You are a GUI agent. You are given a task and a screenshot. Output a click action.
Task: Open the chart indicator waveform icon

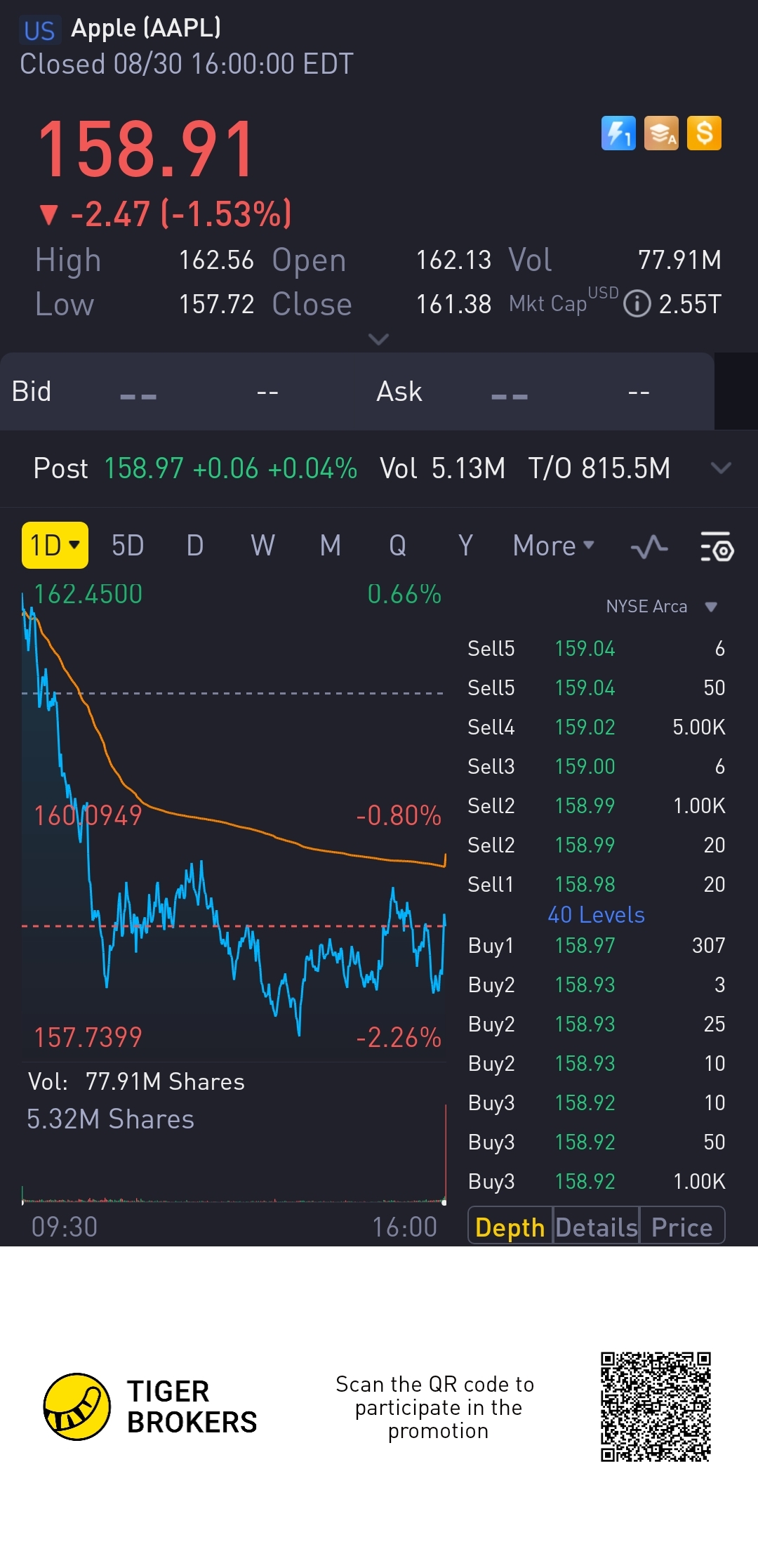(x=649, y=547)
